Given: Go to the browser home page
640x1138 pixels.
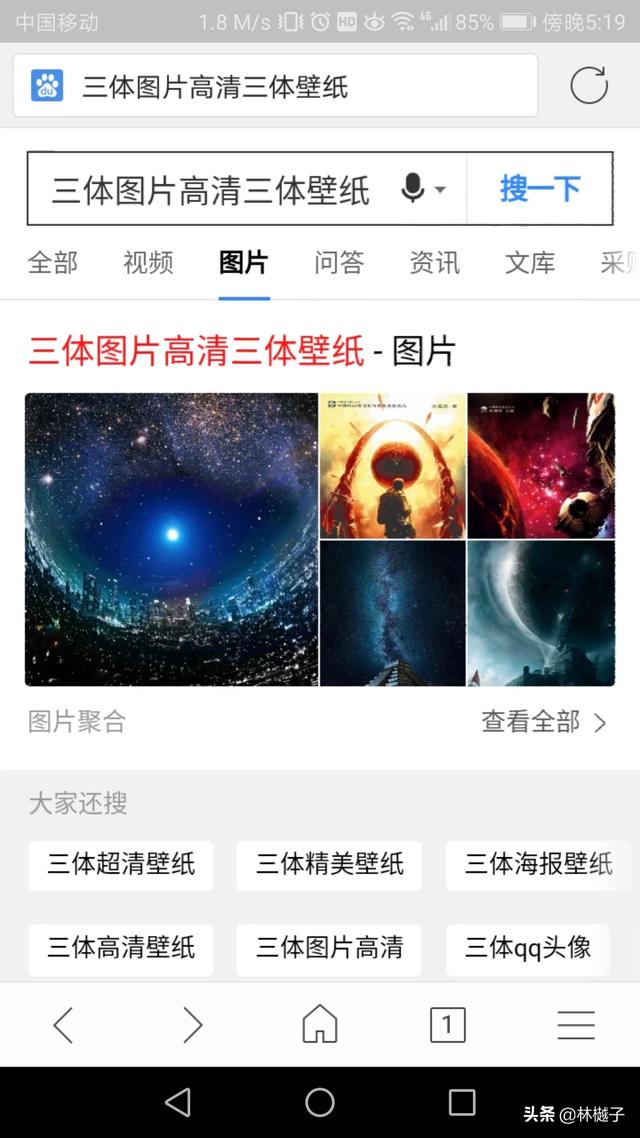Looking at the screenshot, I should [x=320, y=1025].
